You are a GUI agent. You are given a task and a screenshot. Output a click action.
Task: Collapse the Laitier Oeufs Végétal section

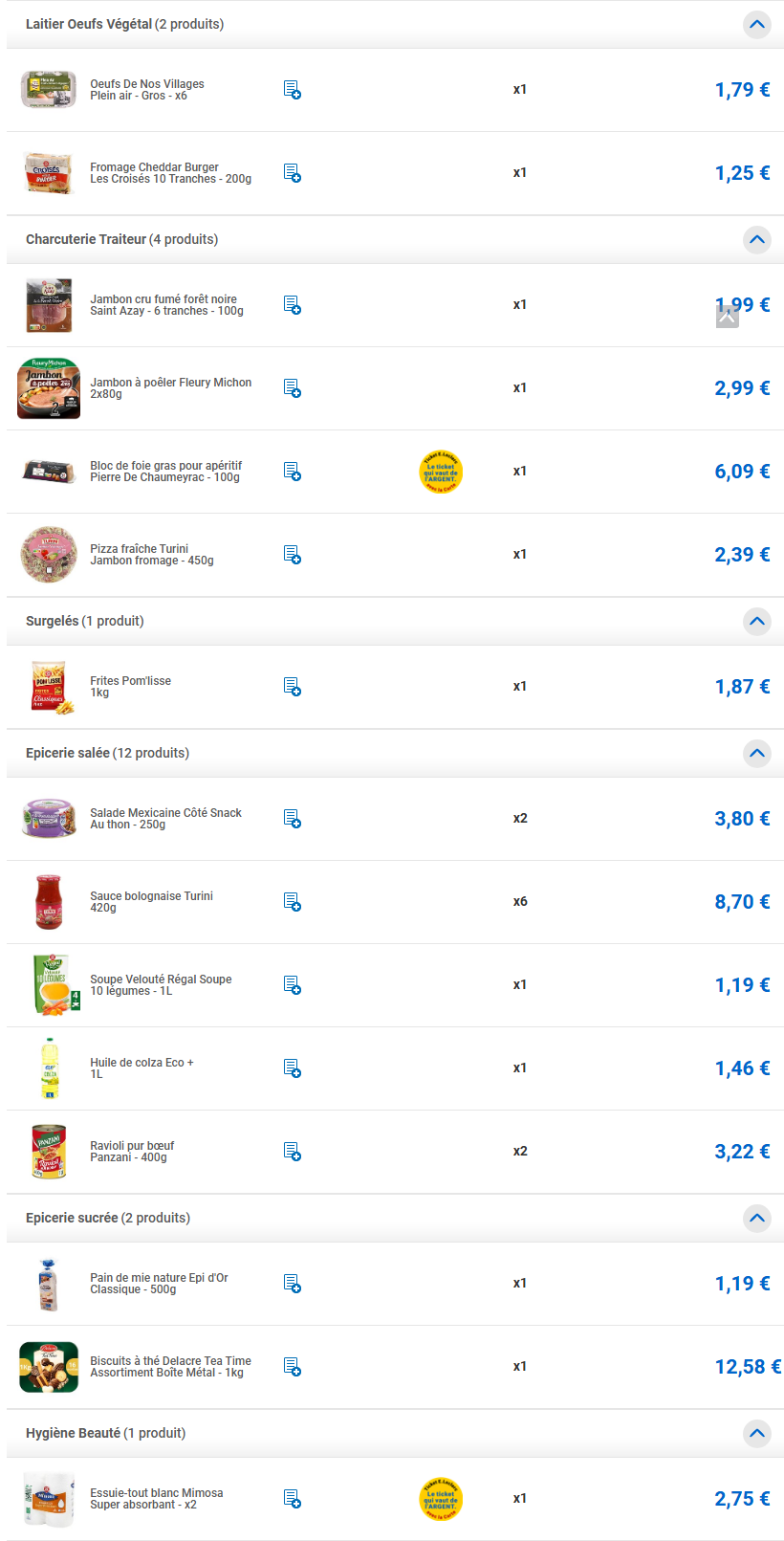756,25
